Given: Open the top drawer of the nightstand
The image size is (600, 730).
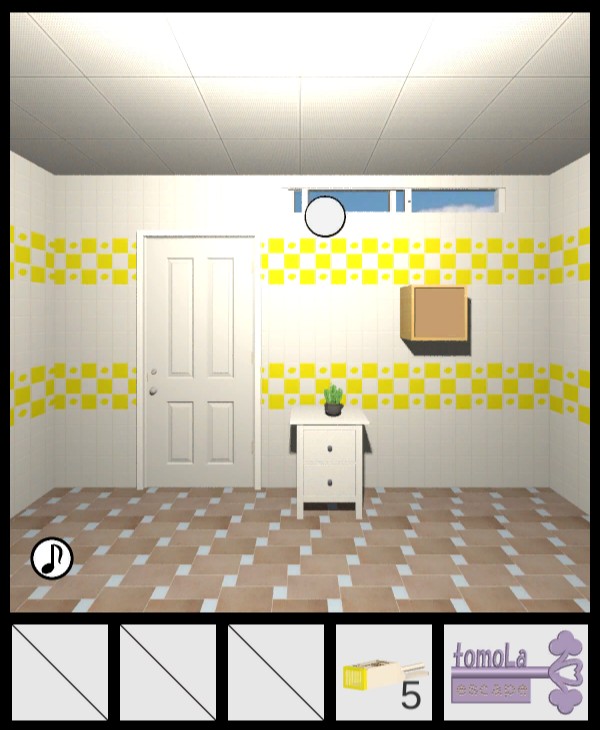Looking at the screenshot, I should tap(329, 447).
